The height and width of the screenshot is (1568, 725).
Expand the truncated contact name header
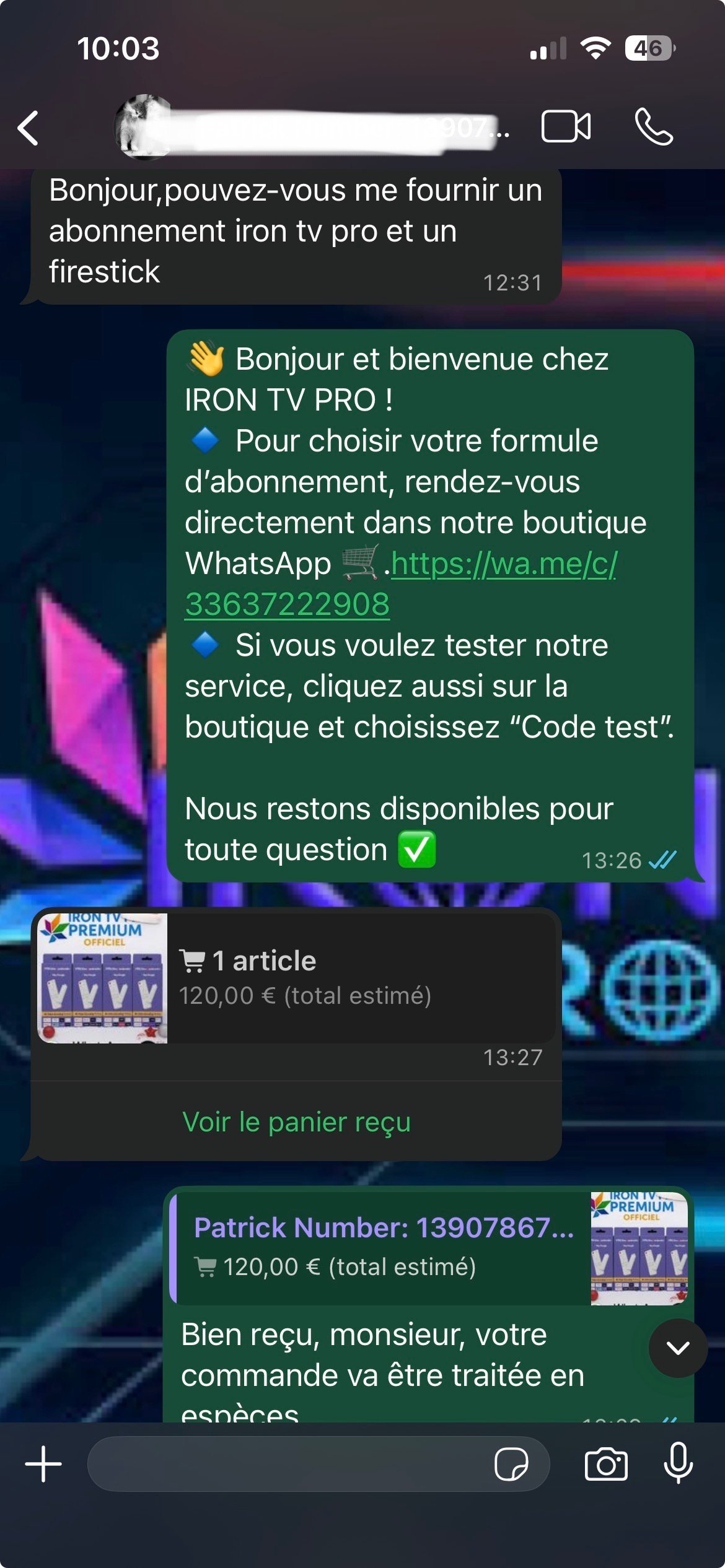pos(341,127)
